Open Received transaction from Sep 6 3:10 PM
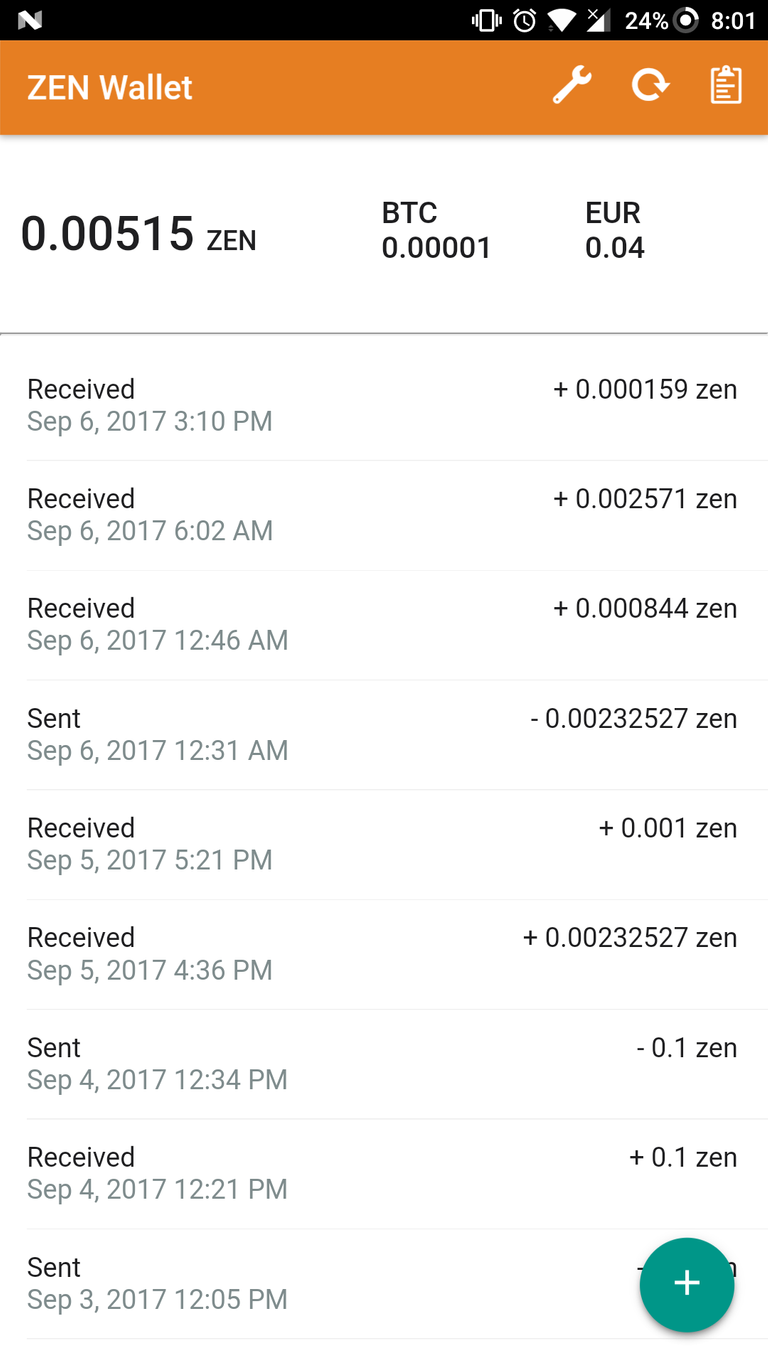Screen dimensions: 768x1365 point(384,405)
